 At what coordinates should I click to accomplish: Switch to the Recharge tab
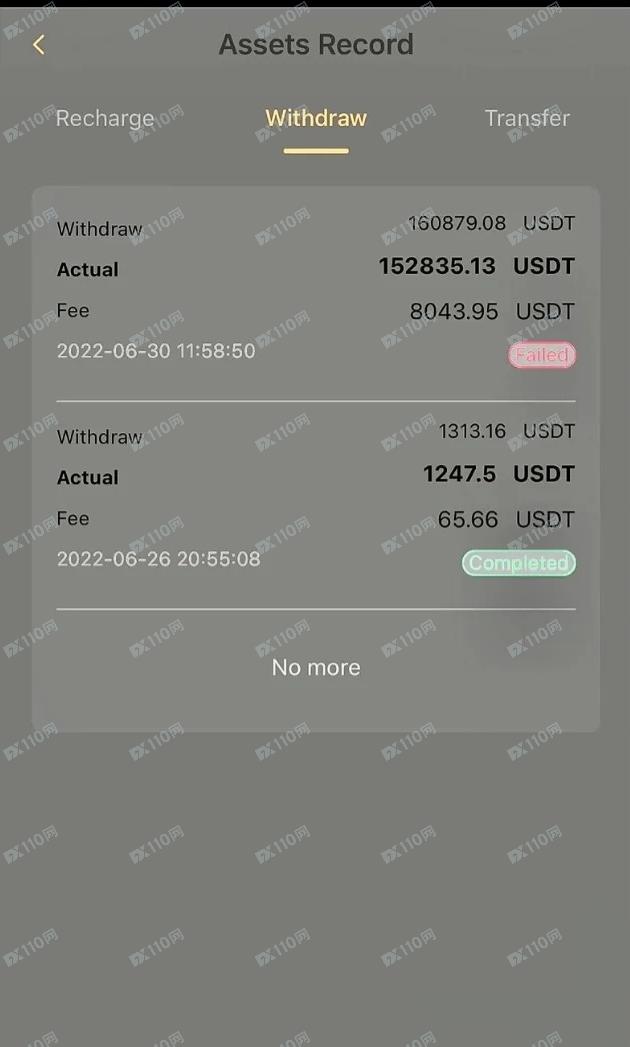tap(105, 118)
